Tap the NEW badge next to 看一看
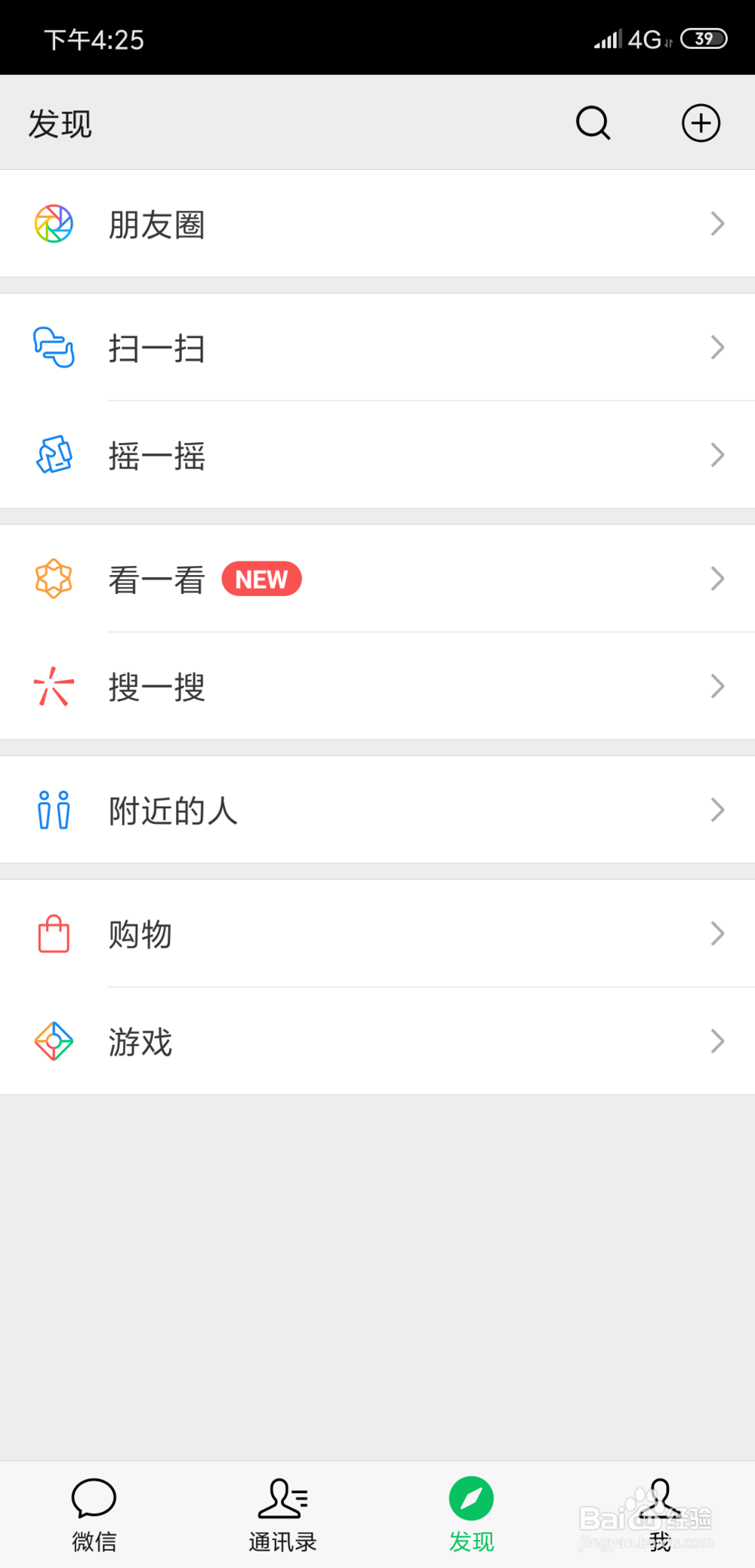Viewport: 755px width, 1568px height. tap(261, 578)
